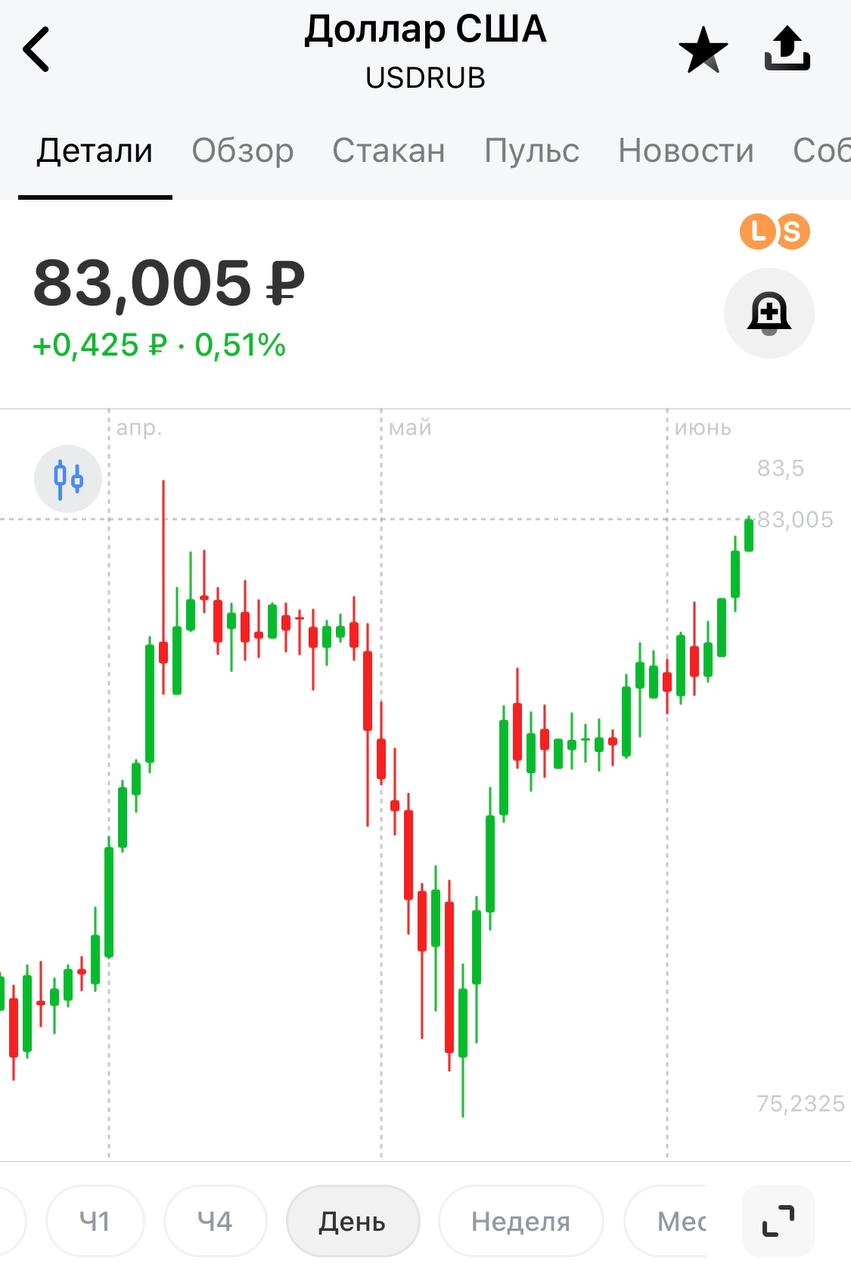The image size is (851, 1280).
Task: Choose the День chart interval
Action: point(352,1221)
